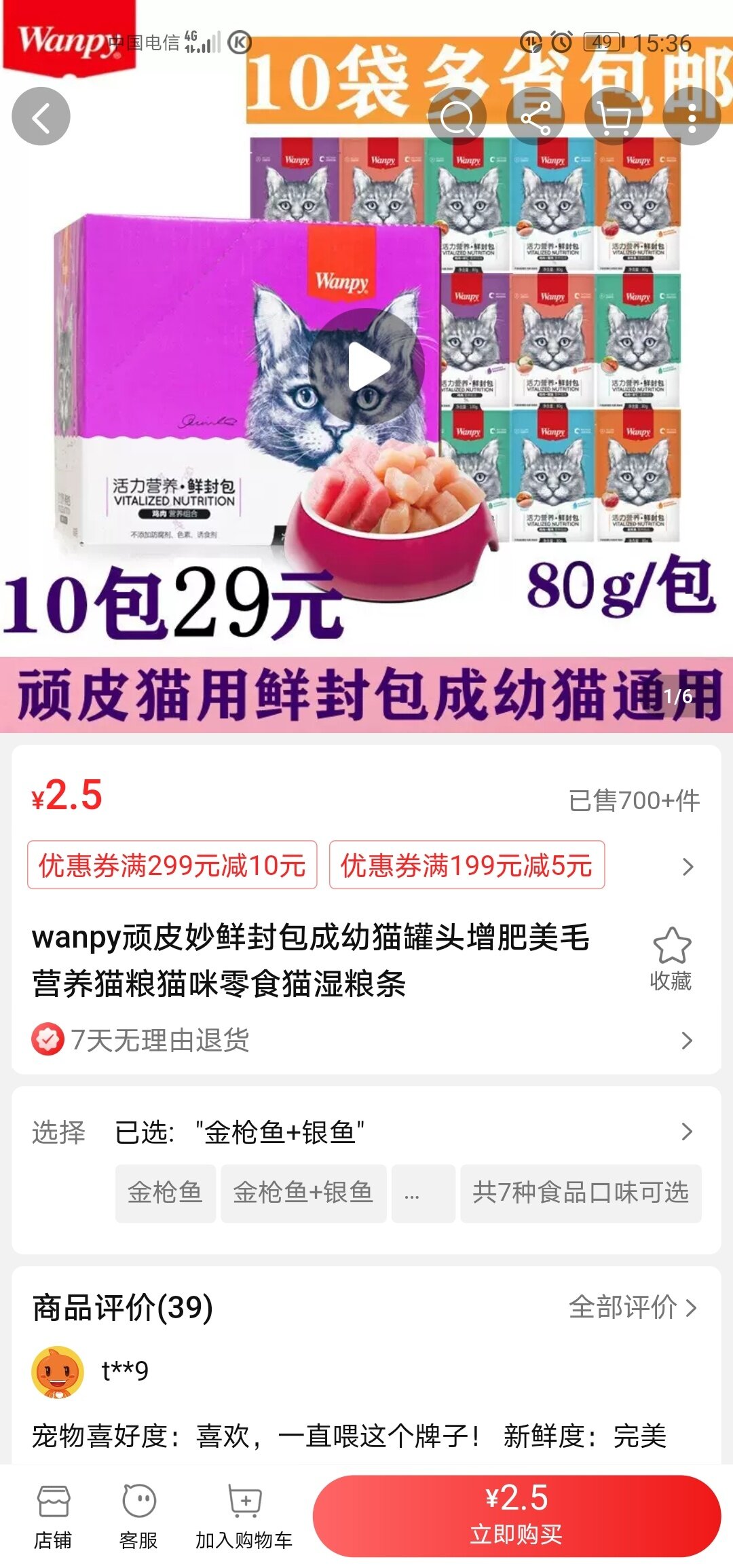Viewport: 733px width, 1568px height.
Task: Open the three-dot overflow menu
Action: tap(691, 117)
